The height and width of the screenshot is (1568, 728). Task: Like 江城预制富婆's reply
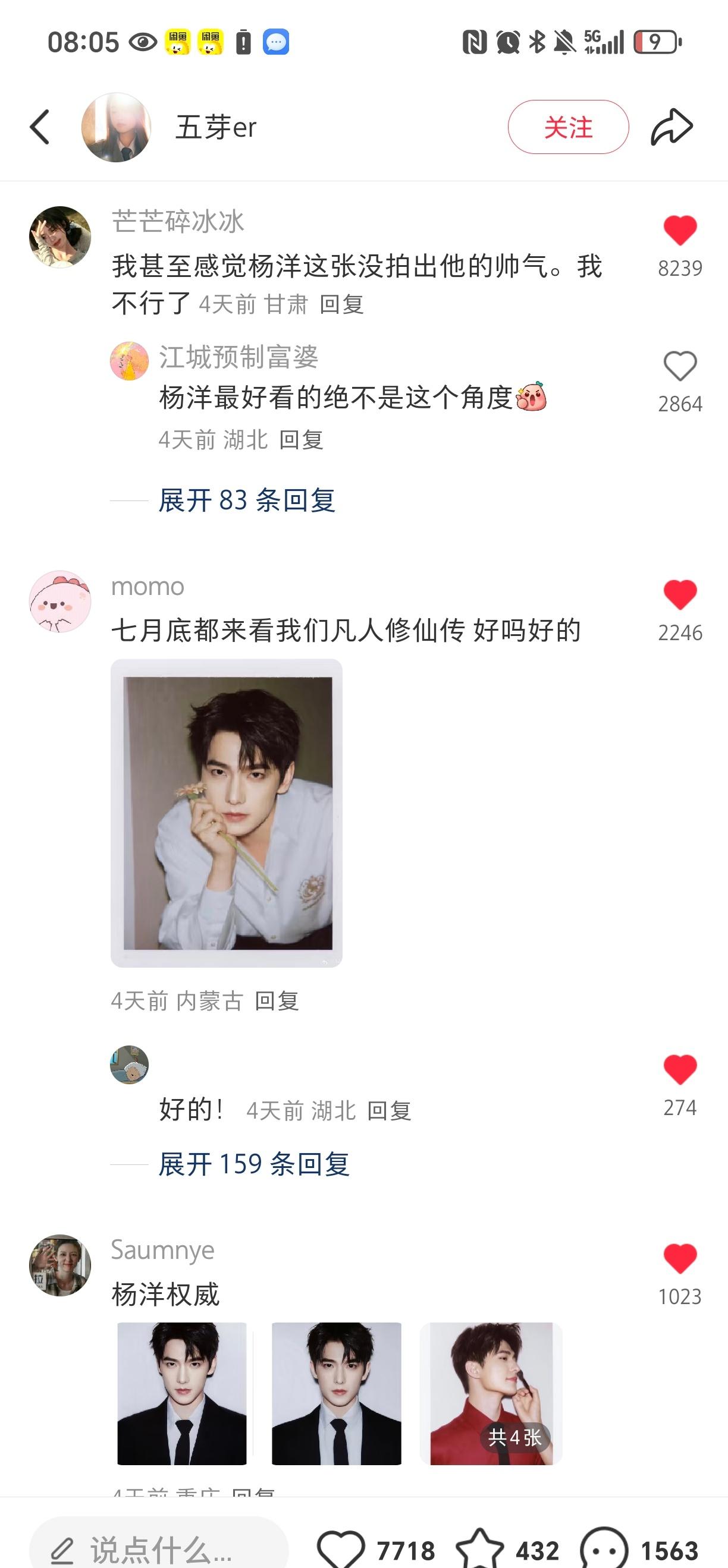680,366
